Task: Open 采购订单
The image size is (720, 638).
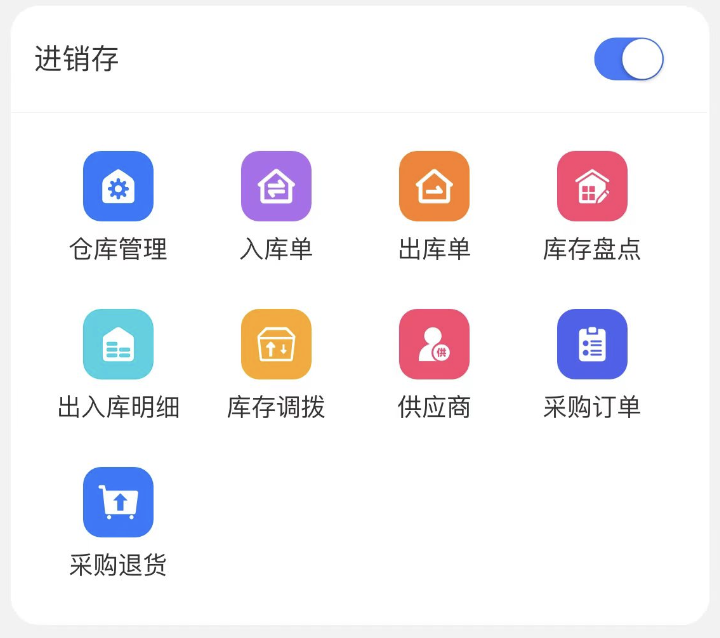Action: click(592, 344)
